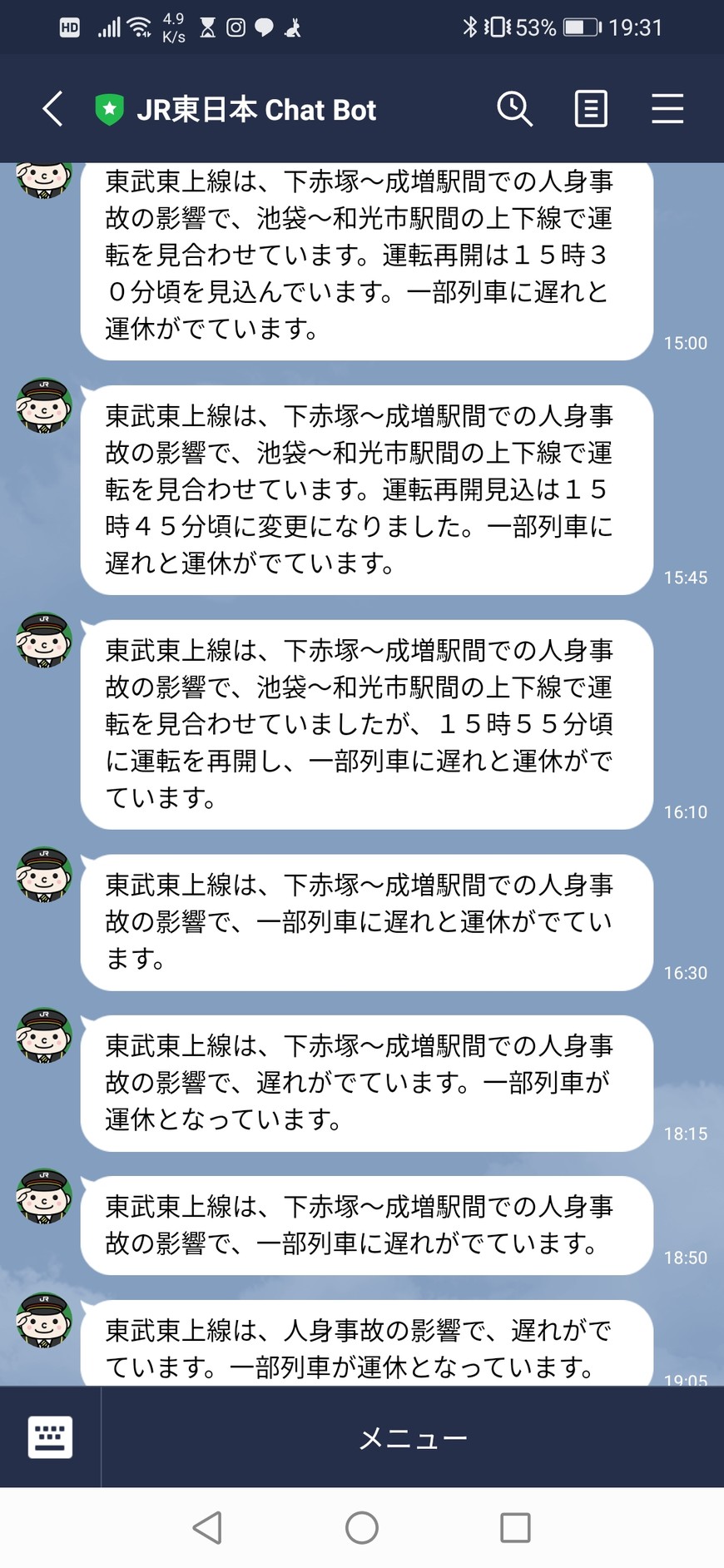Tap the bot avatar beside the 15:45 message
Screen dimensions: 724x1568
[44, 406]
